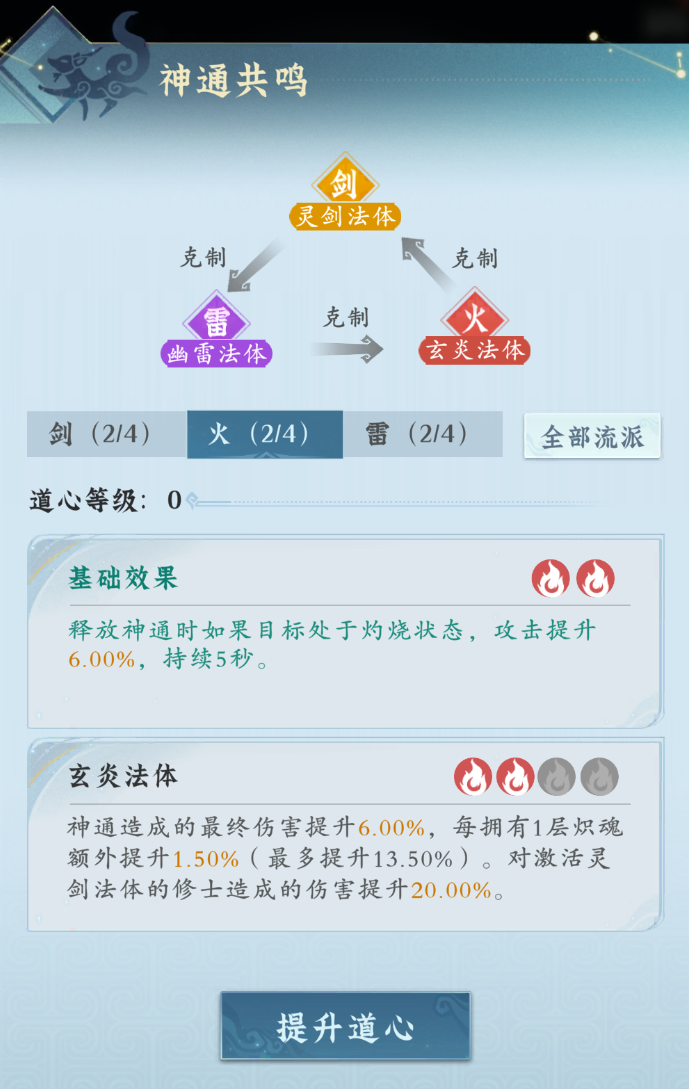Switch to the 剑 (2/4) tab

105,434
